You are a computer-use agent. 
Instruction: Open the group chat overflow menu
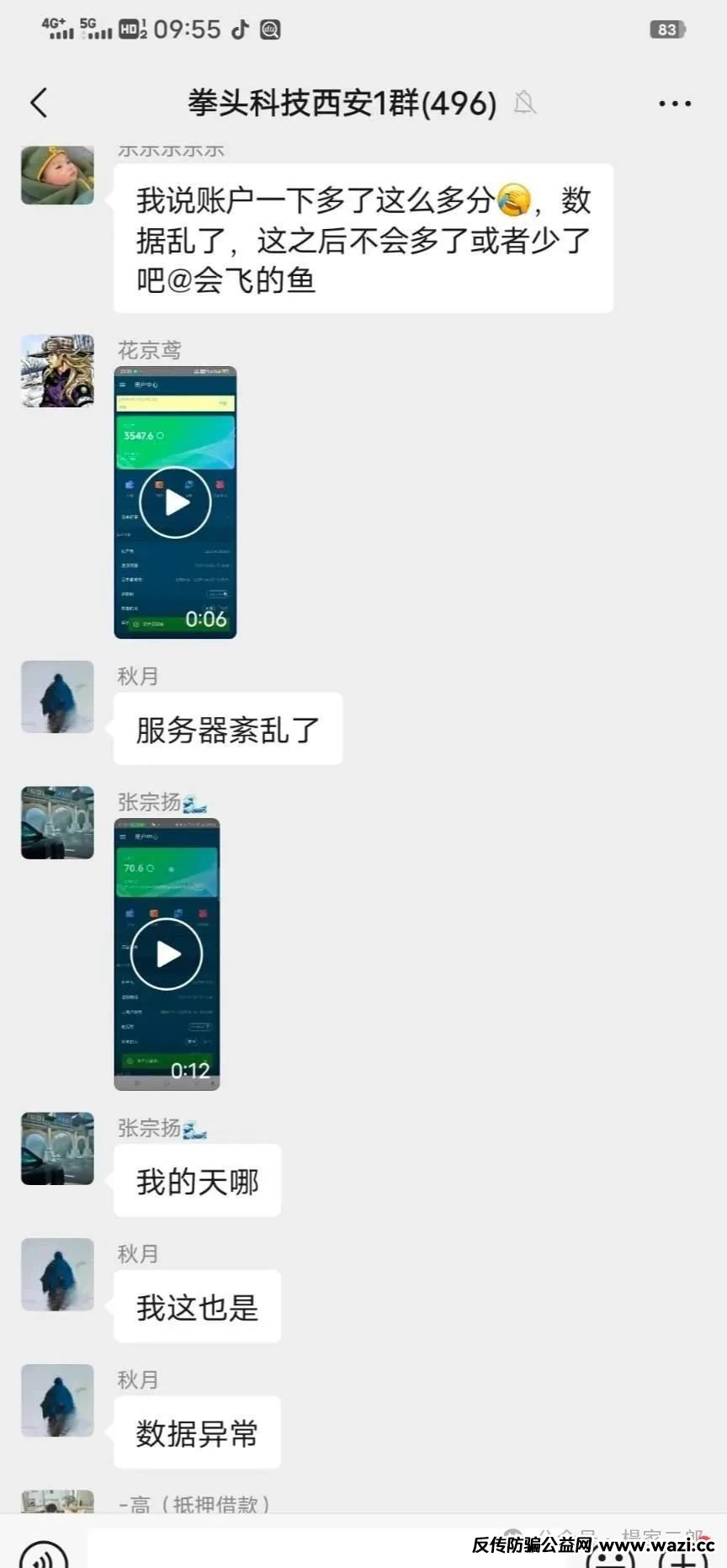pos(674,104)
